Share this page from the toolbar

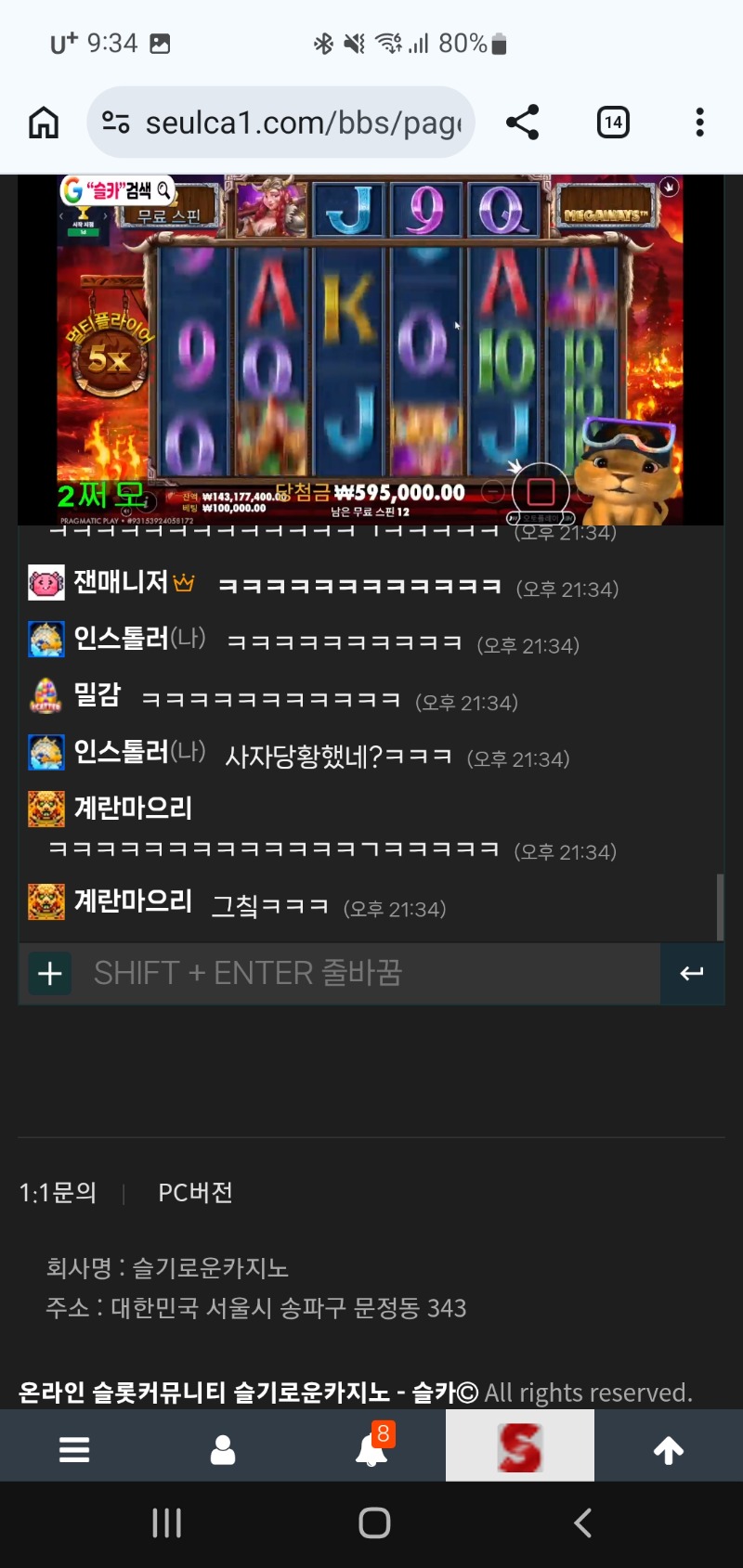[522, 123]
